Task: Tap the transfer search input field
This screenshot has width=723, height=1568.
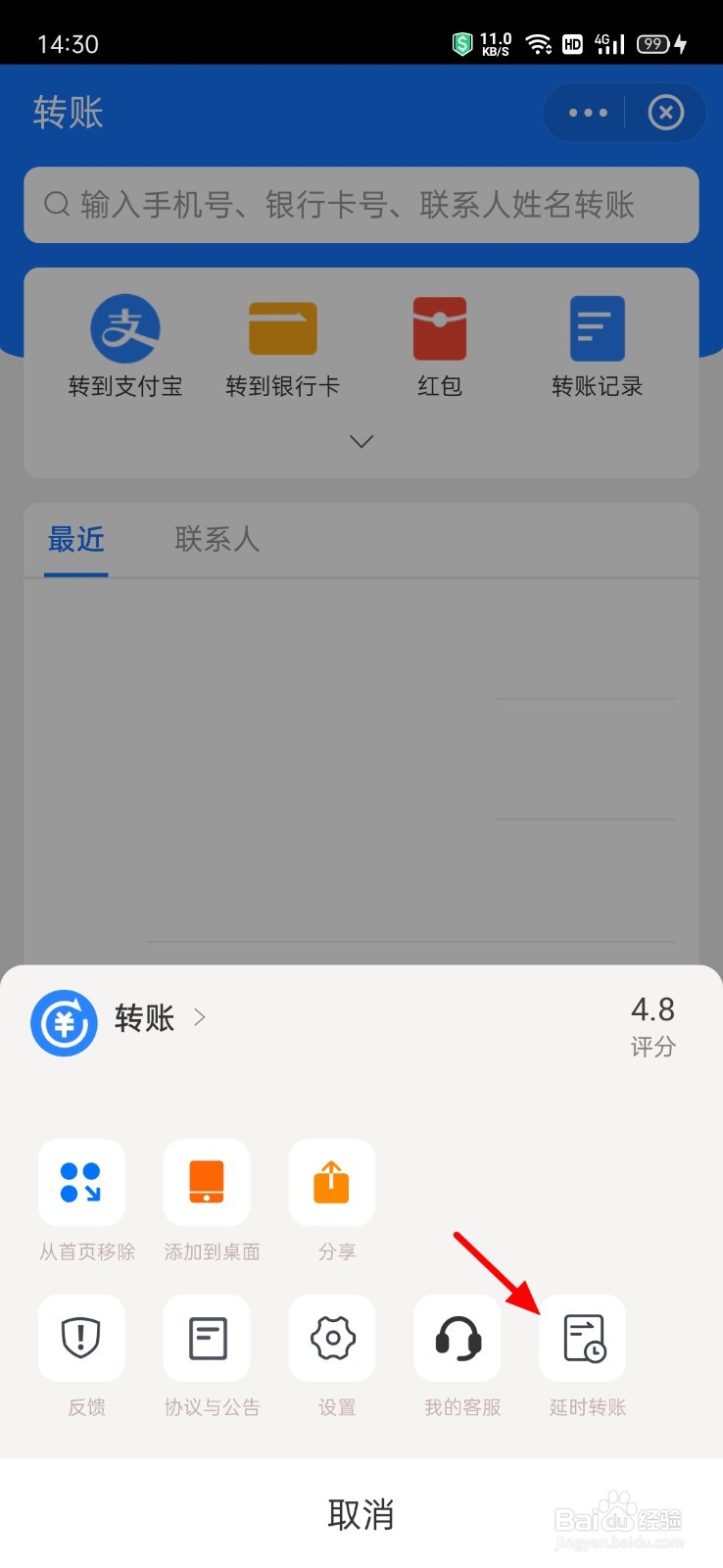Action: click(361, 205)
